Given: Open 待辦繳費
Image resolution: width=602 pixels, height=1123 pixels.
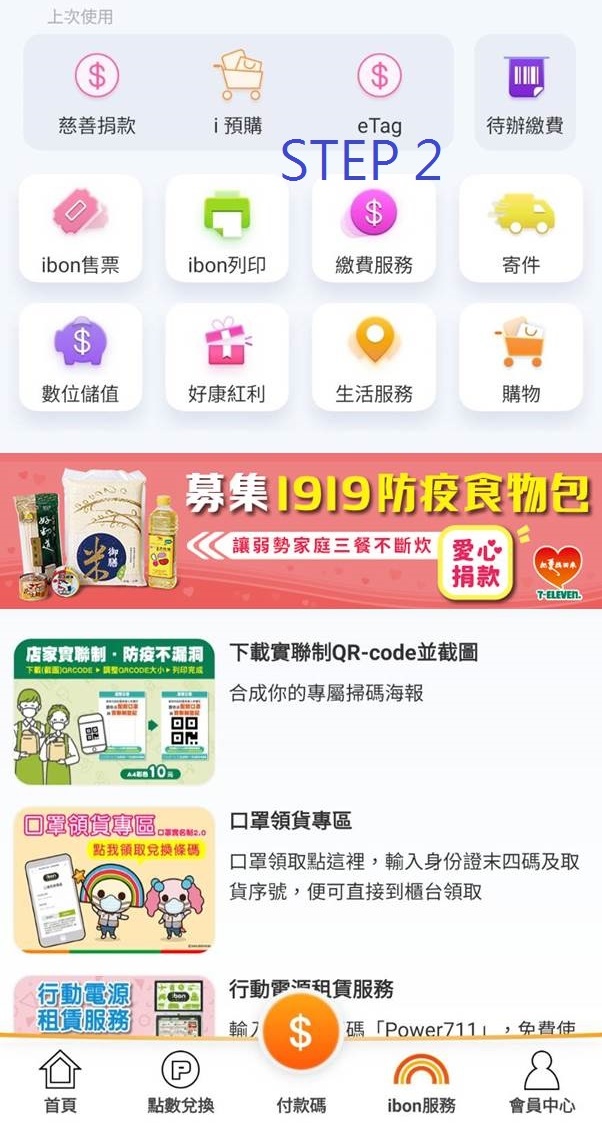Looking at the screenshot, I should 525,92.
